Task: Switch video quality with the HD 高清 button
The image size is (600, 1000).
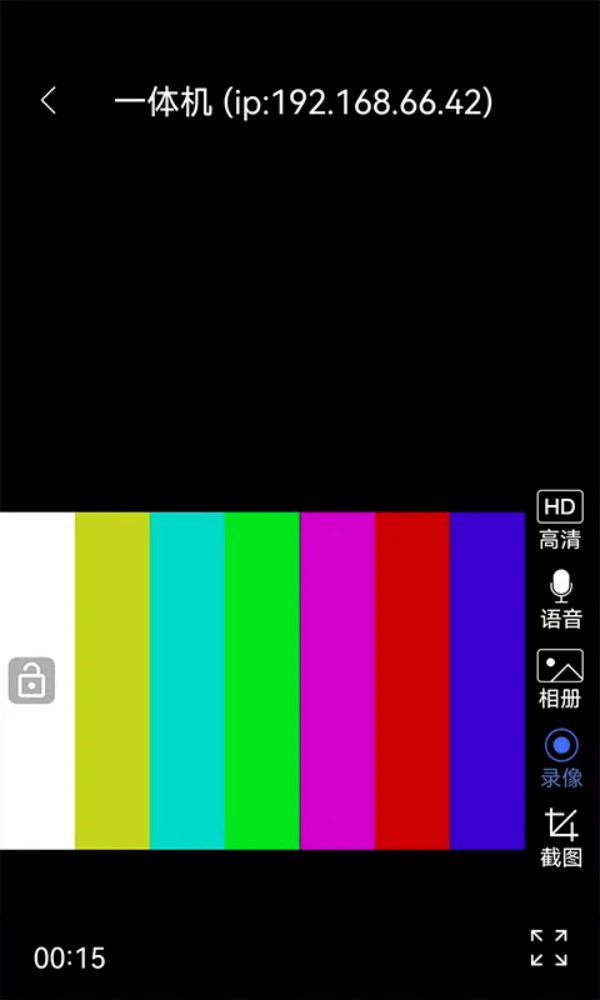Action: click(560, 519)
